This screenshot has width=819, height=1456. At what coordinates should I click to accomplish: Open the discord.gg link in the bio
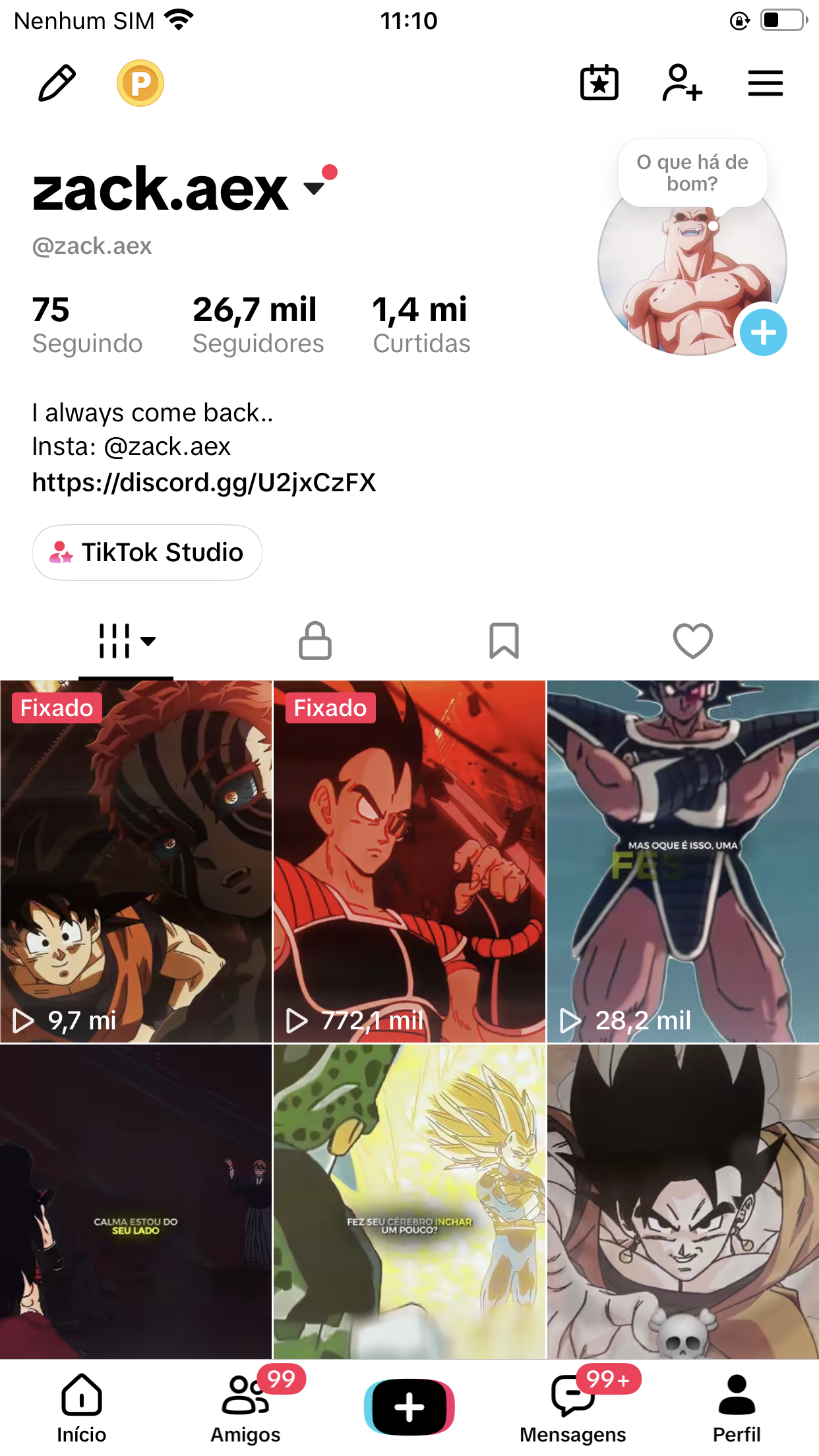point(204,483)
